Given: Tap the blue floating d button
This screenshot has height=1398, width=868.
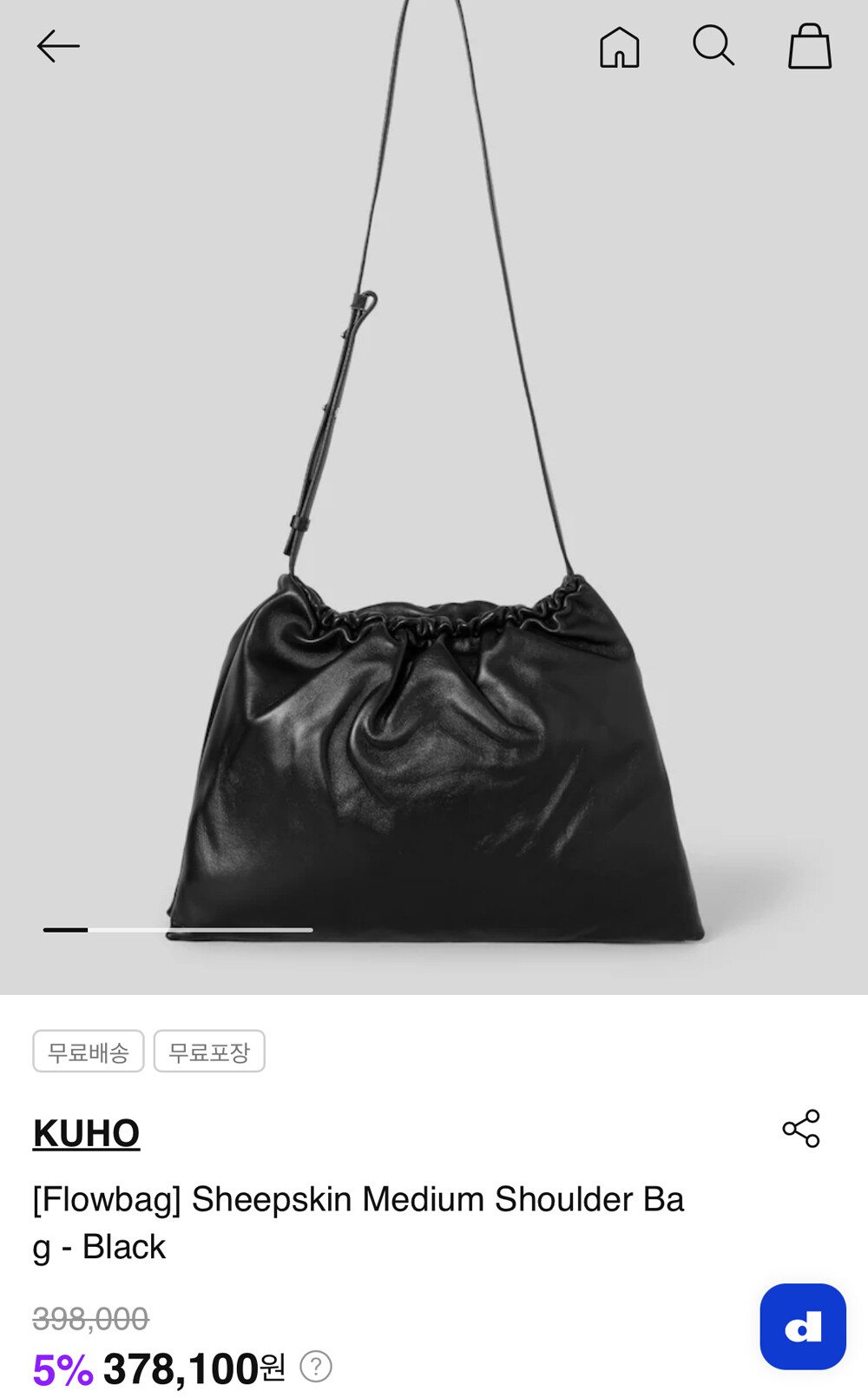Looking at the screenshot, I should click(803, 1326).
